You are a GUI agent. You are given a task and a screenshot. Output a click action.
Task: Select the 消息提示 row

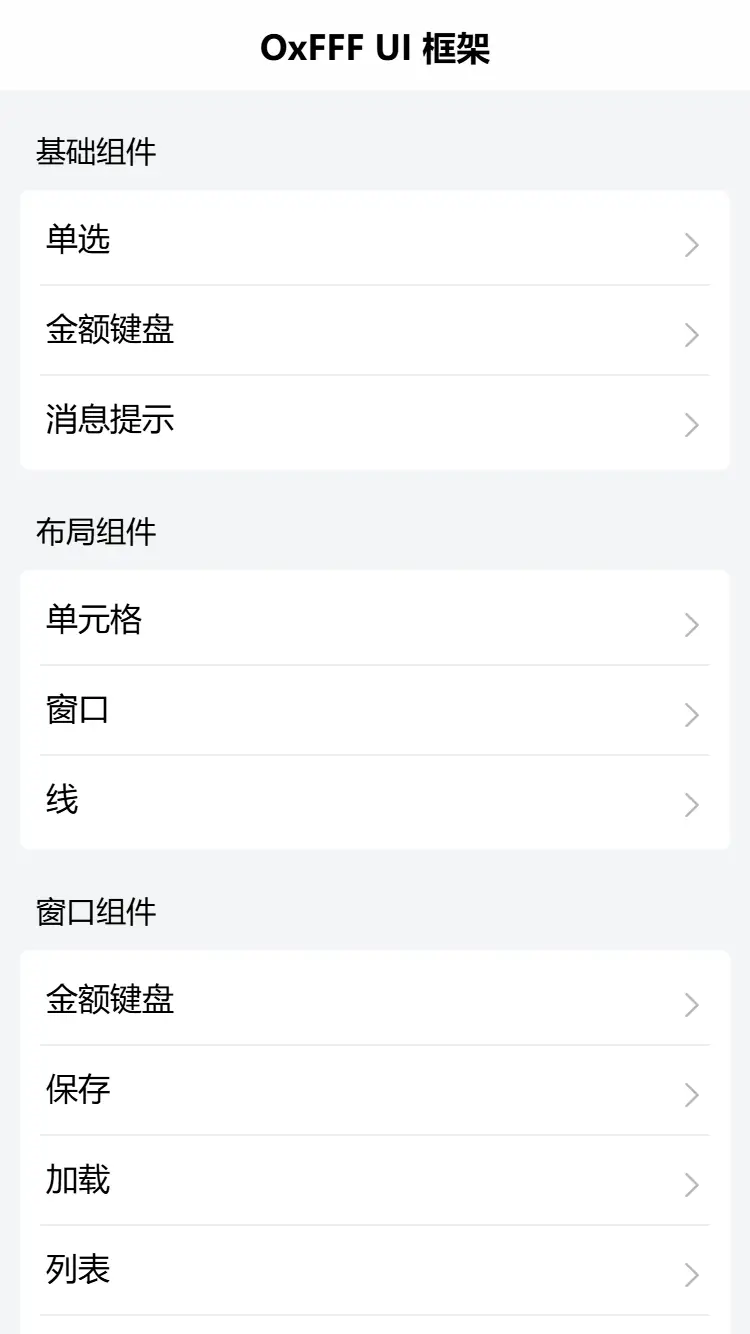tap(375, 421)
